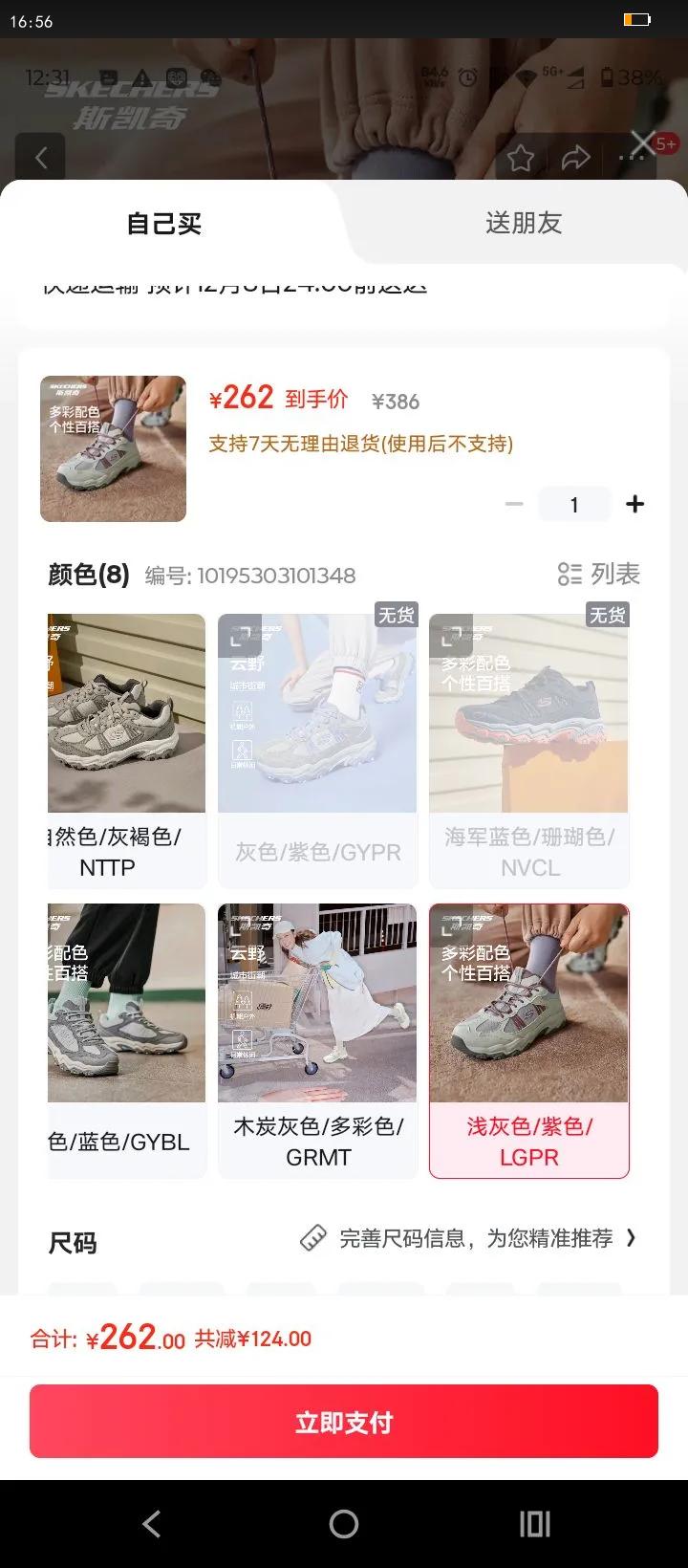The image size is (688, 1568).
Task: Close the purchase panel with the X icon
Action: [x=644, y=140]
